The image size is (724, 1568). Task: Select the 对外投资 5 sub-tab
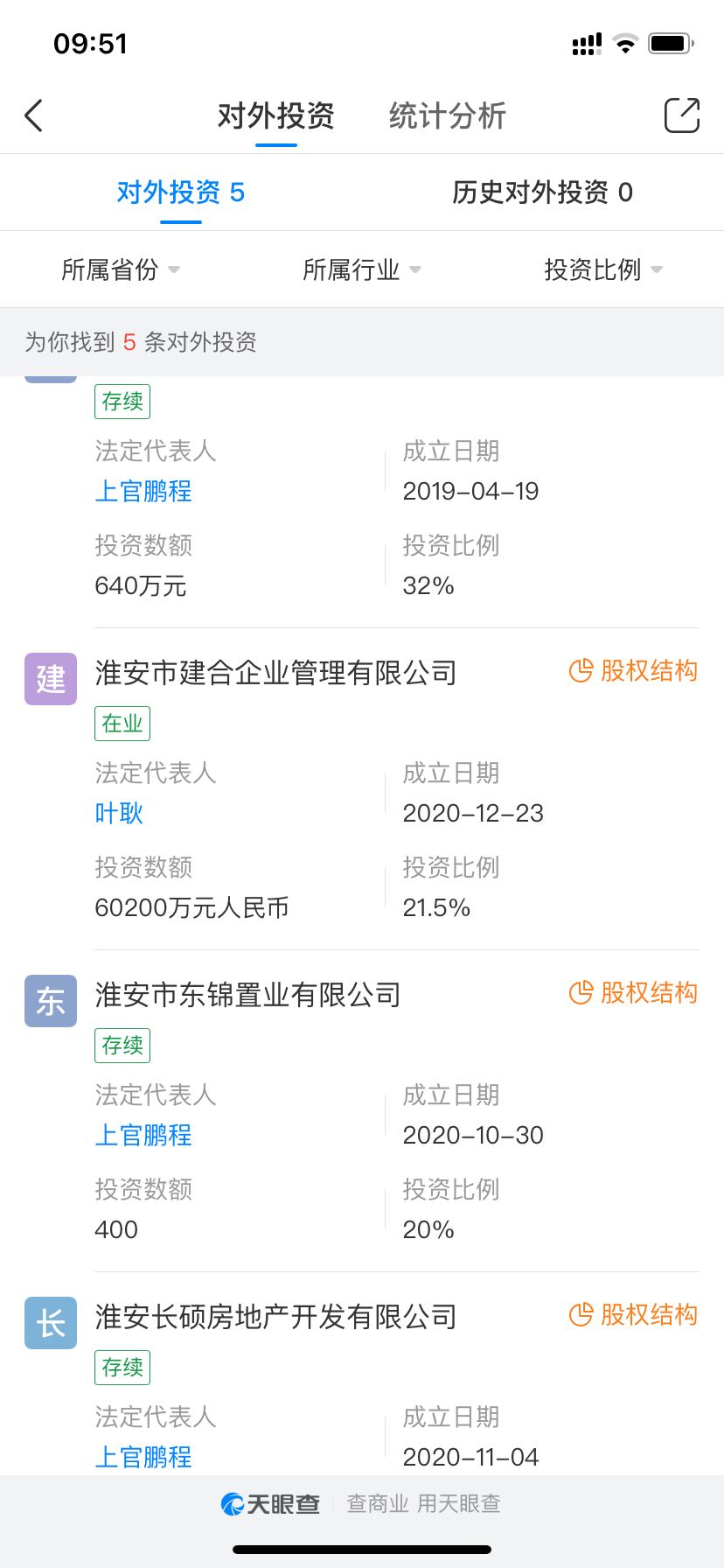(x=181, y=192)
